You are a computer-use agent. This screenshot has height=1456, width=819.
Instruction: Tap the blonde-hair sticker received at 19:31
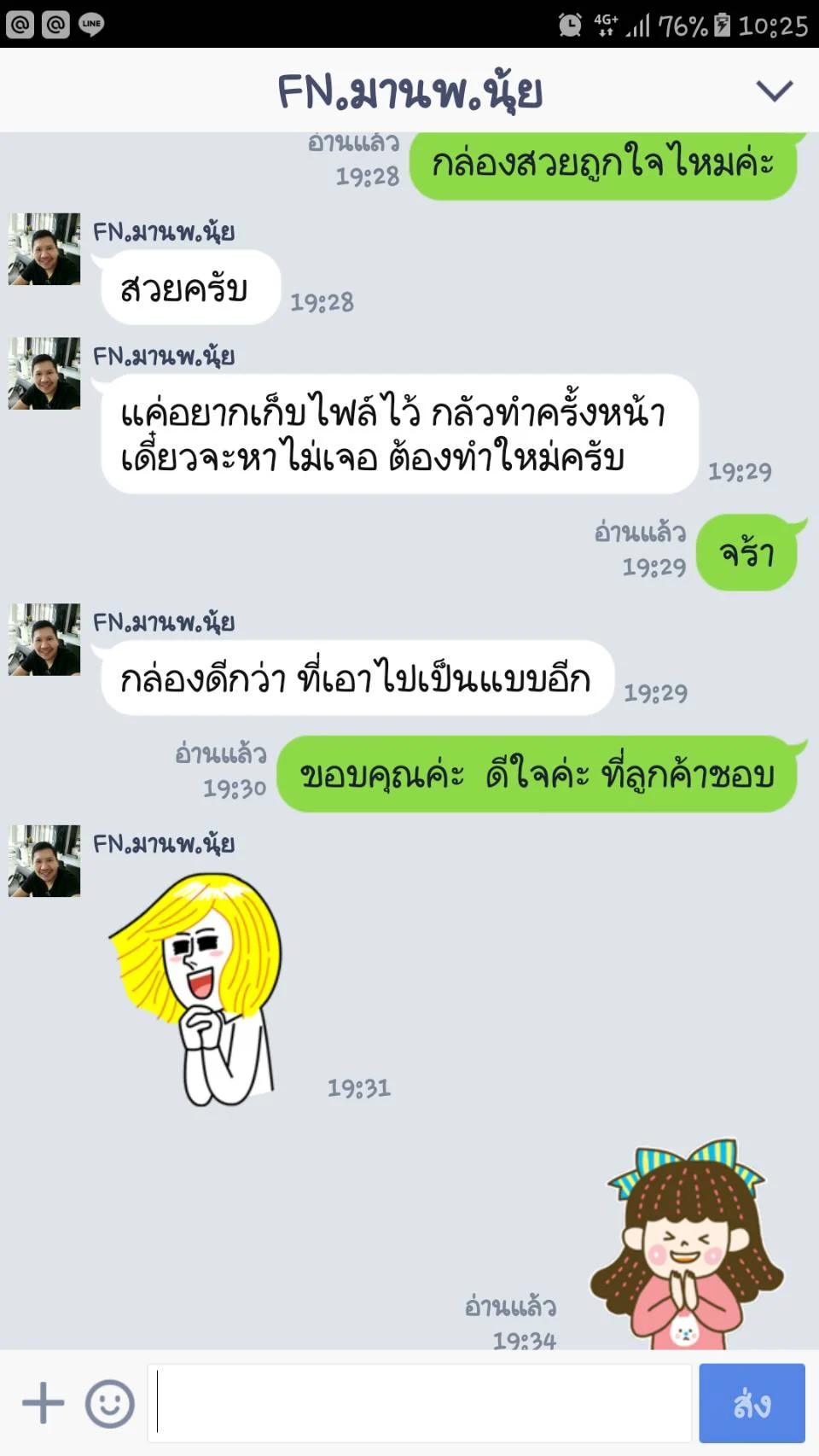(195, 989)
